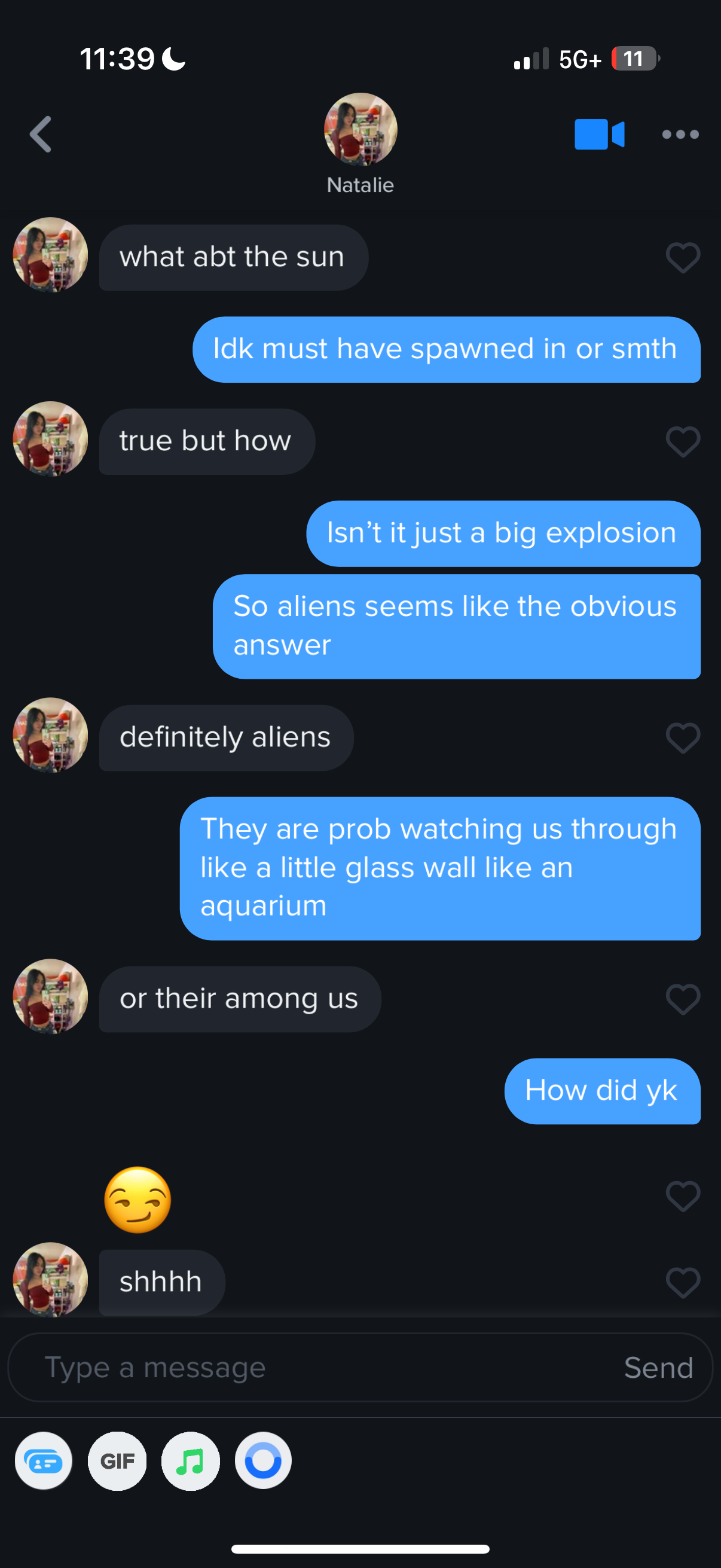
Task: Open Natalie's profile from the header photo
Action: 360,129
